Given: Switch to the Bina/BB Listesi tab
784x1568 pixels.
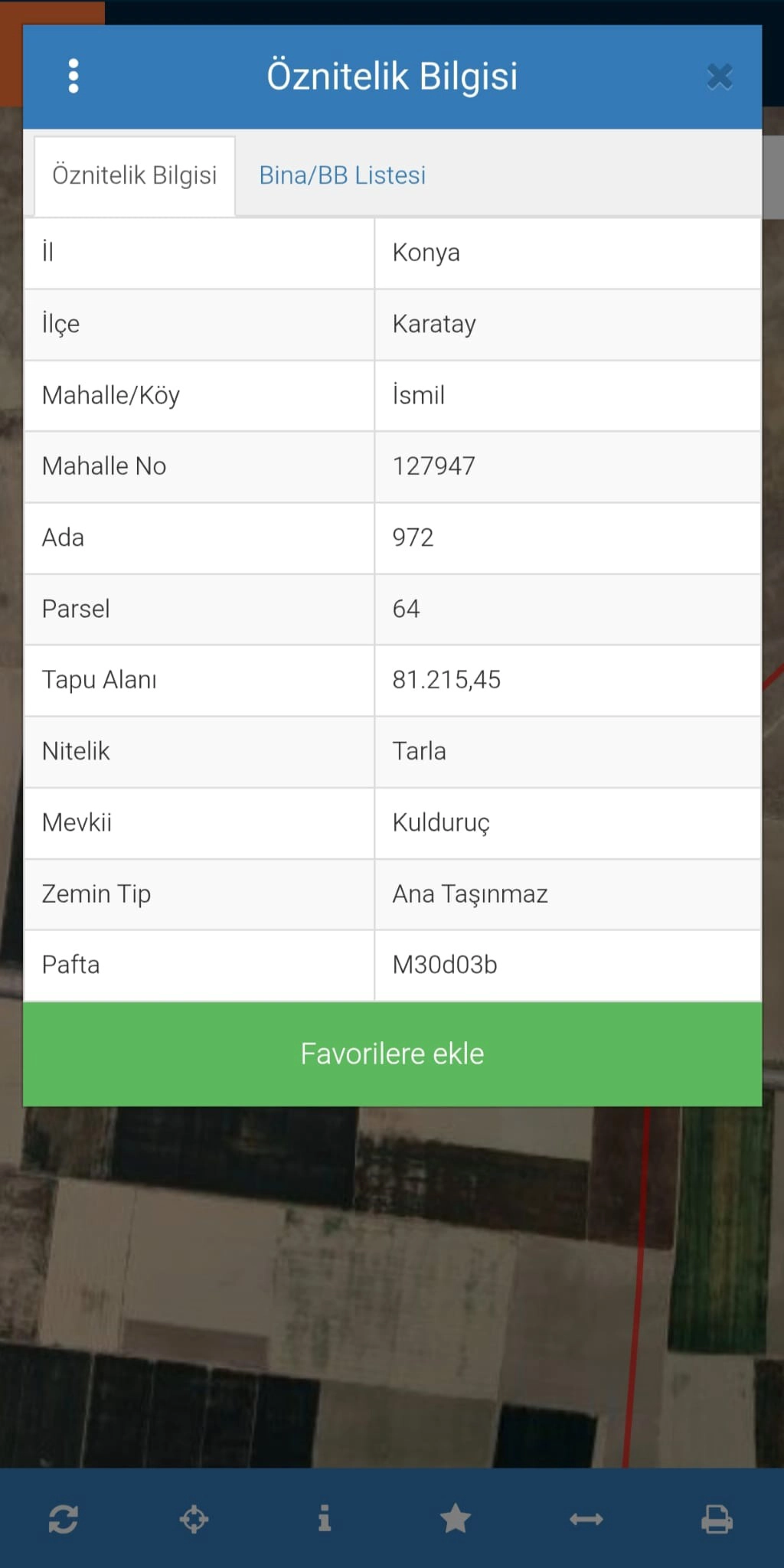Looking at the screenshot, I should click(x=342, y=175).
